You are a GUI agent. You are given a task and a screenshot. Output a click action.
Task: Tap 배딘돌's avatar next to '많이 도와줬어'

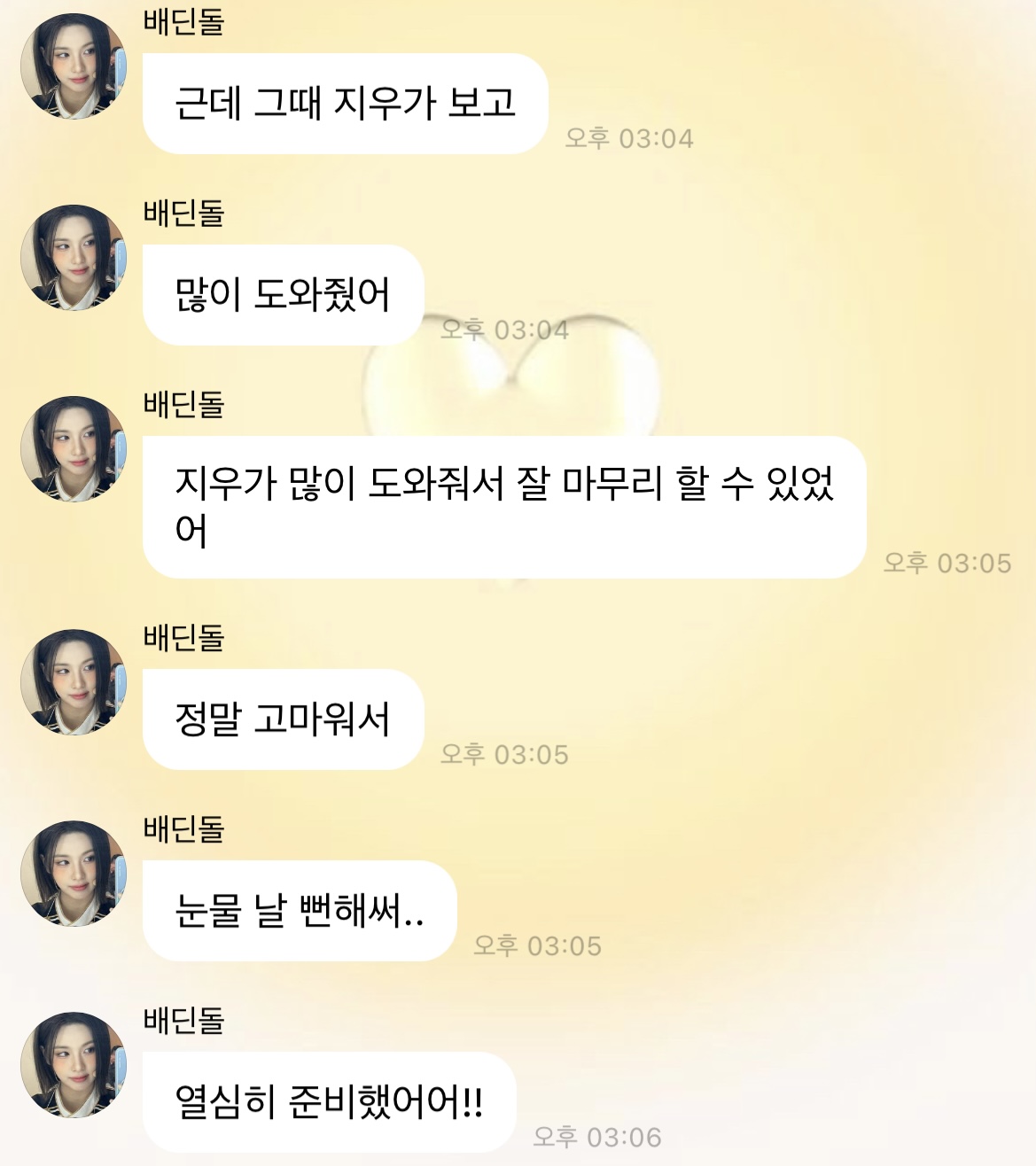[74, 258]
